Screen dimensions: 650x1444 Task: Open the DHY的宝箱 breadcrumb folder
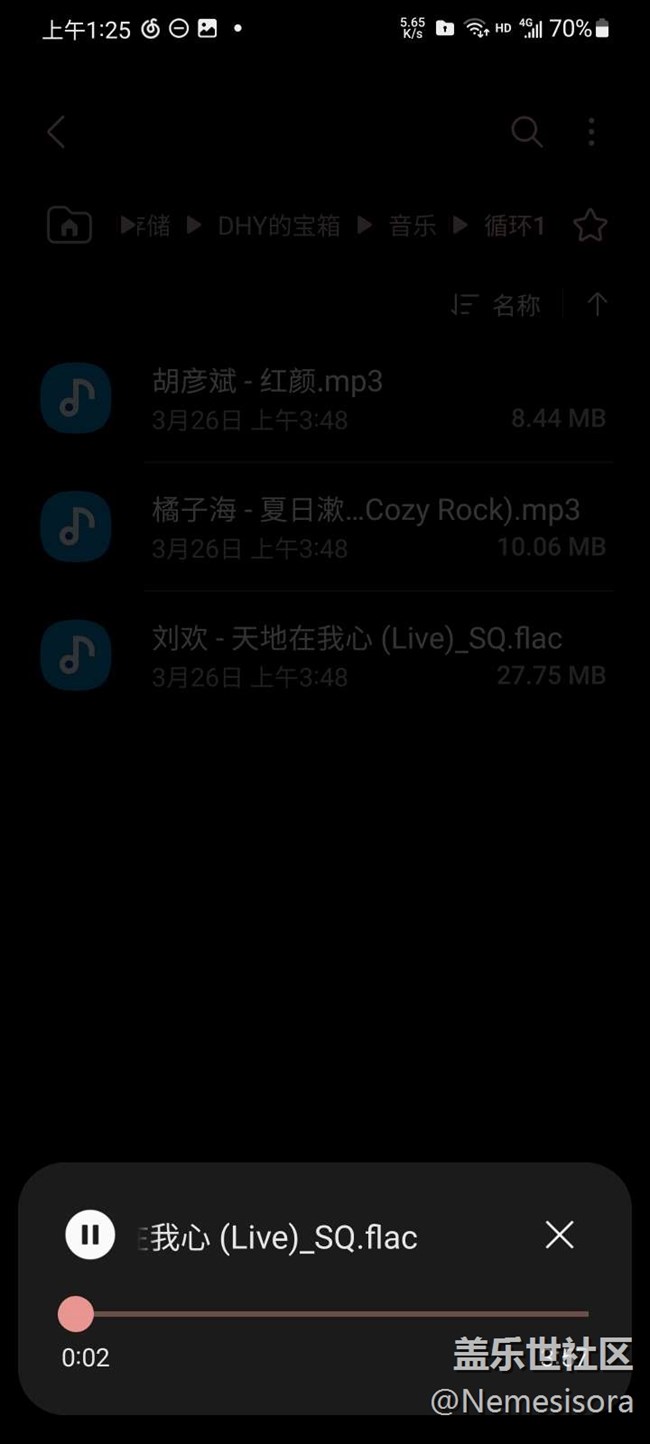[279, 226]
